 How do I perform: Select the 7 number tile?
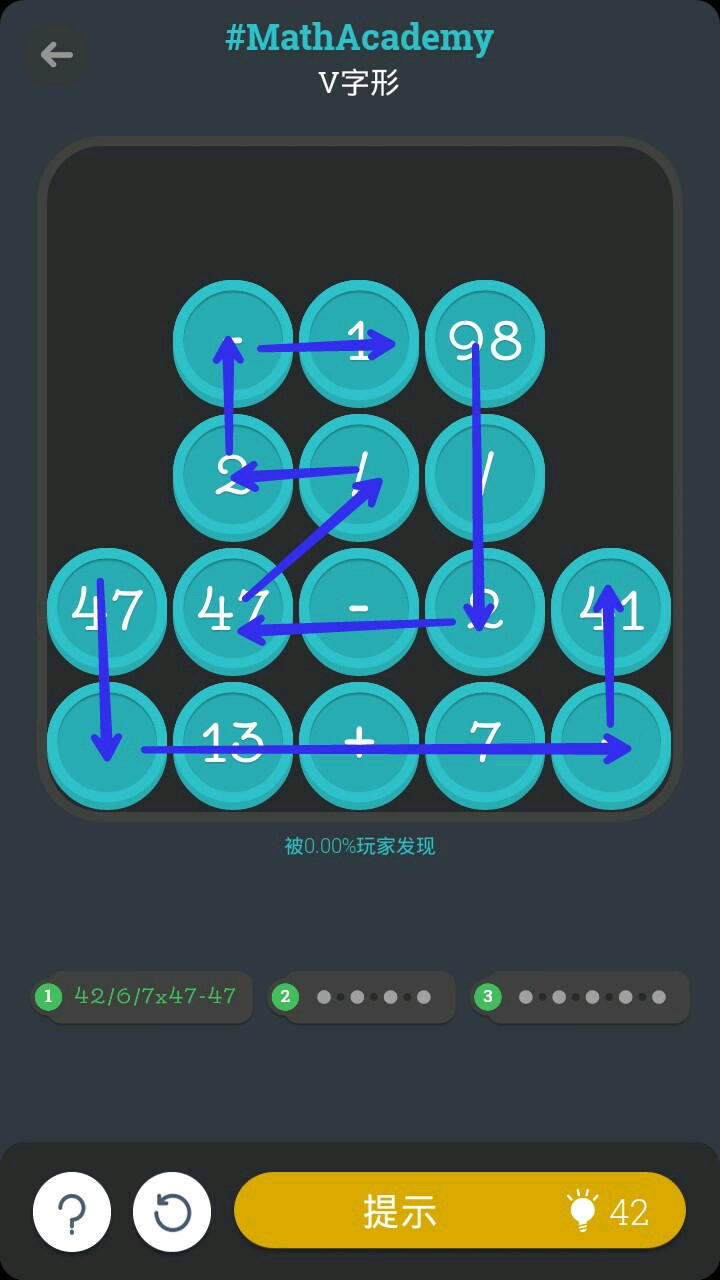(x=485, y=742)
